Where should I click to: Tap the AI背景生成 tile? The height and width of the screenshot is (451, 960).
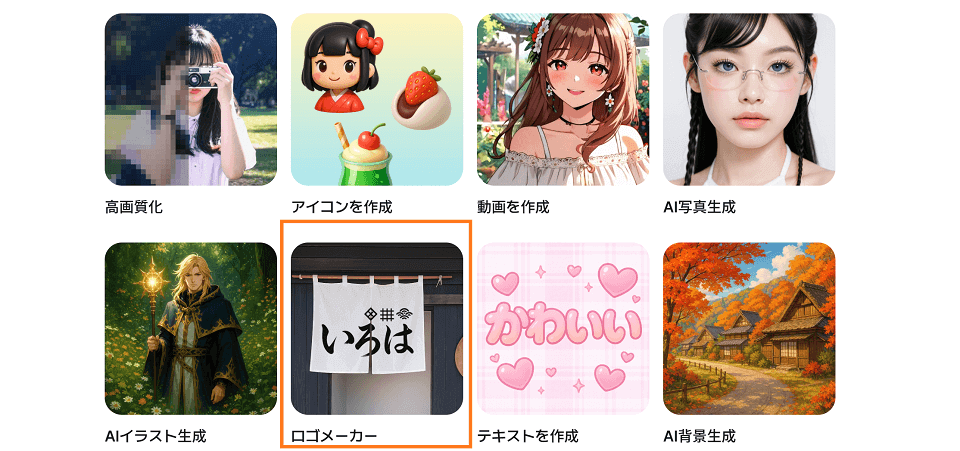[749, 329]
